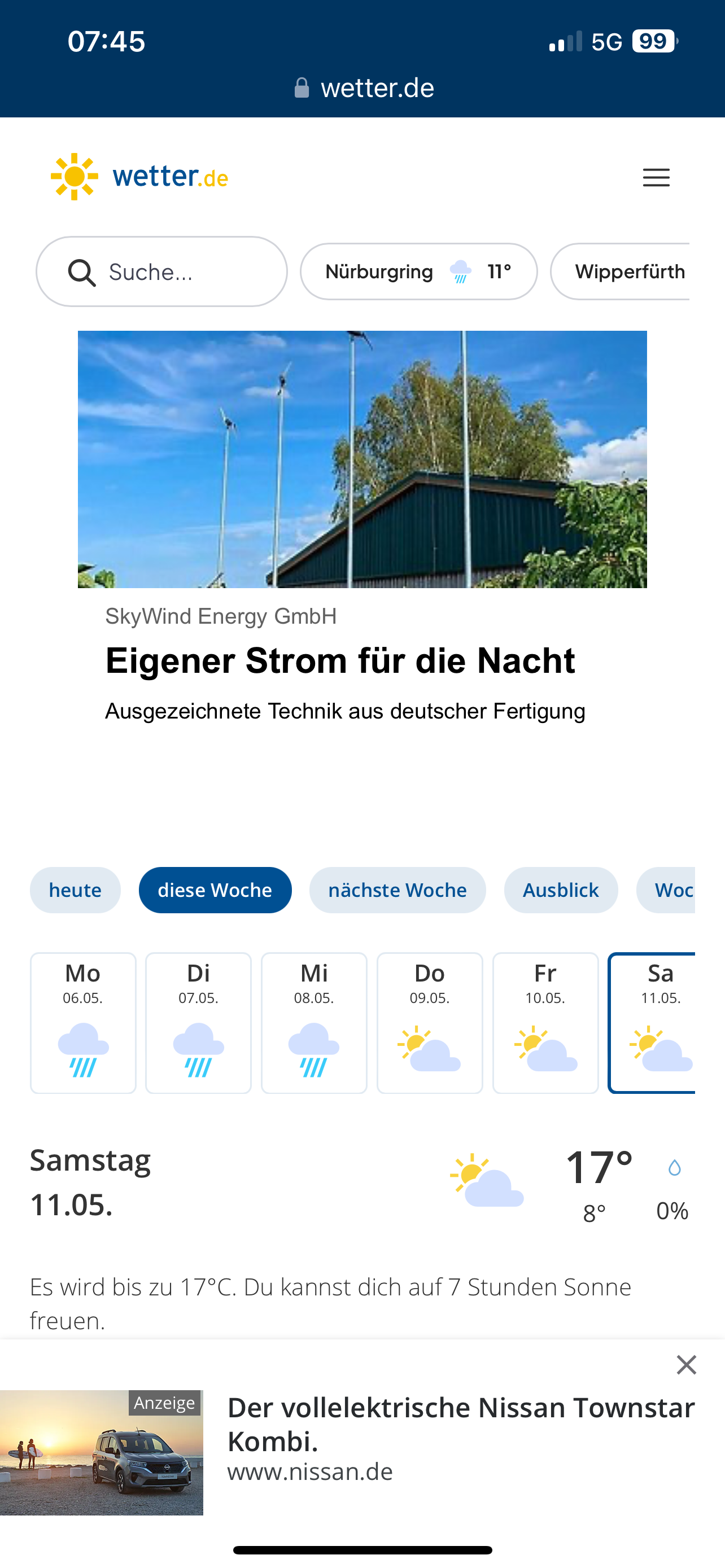Screen dimensions: 725x1568
Task: Open the Ausblick tab
Action: [x=561, y=890]
